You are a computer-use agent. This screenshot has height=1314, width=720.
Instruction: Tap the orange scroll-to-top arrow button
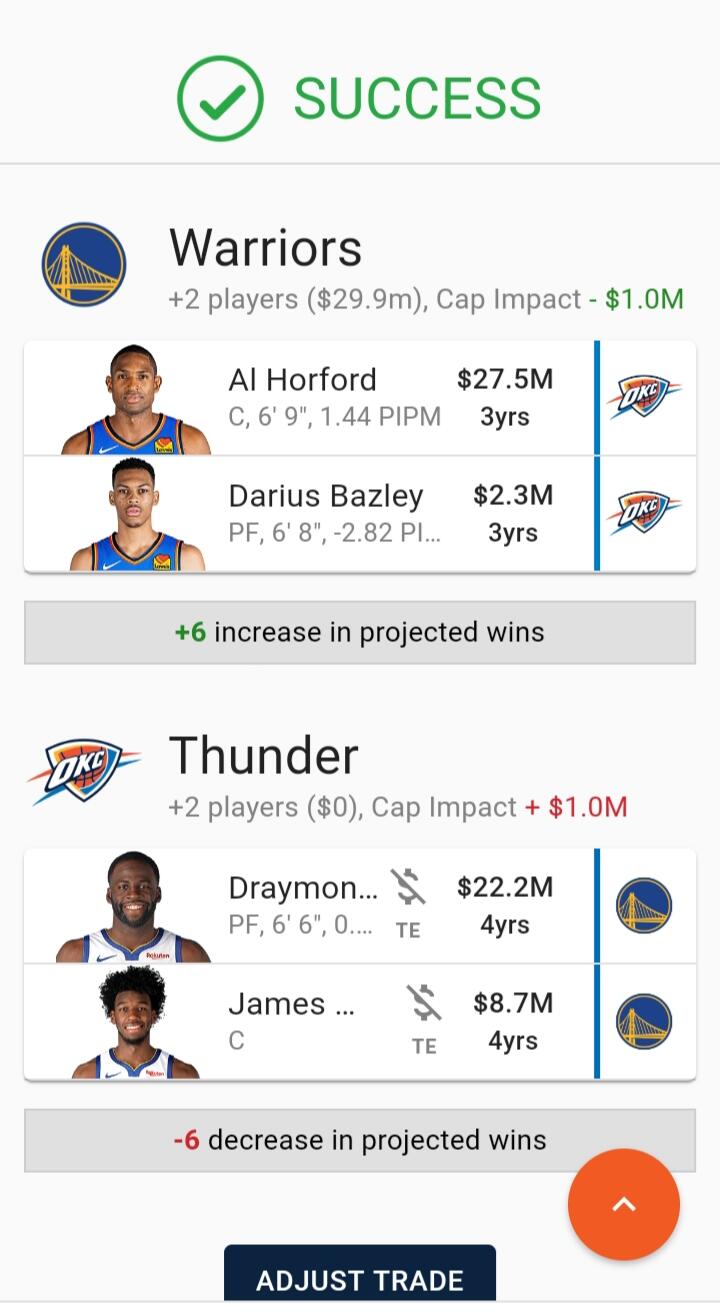tap(624, 1204)
